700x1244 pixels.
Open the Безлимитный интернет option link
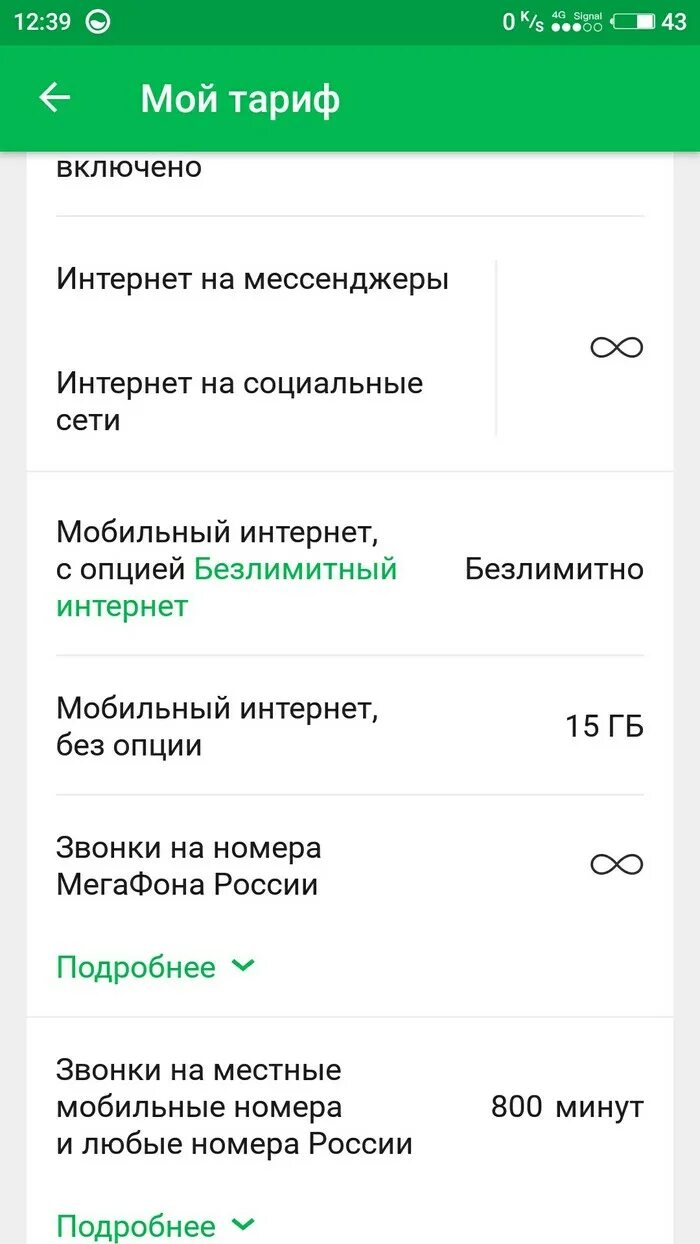(x=295, y=570)
